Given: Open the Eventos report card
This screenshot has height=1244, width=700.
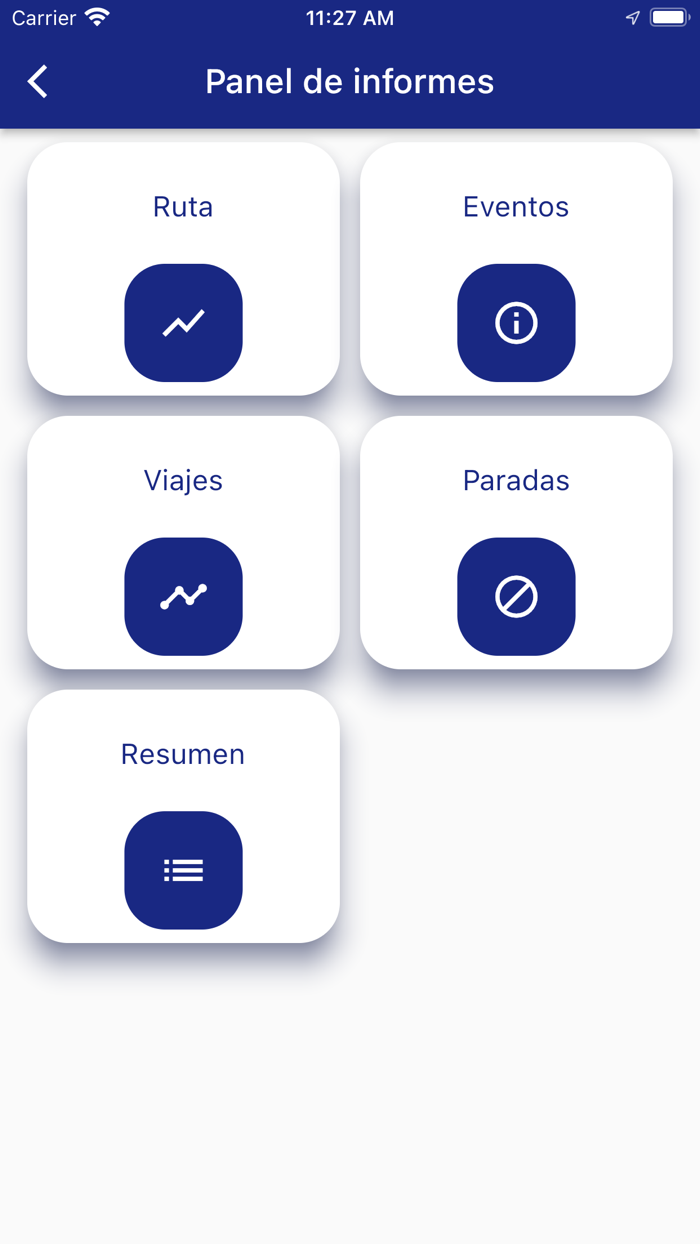Looking at the screenshot, I should (x=516, y=269).
